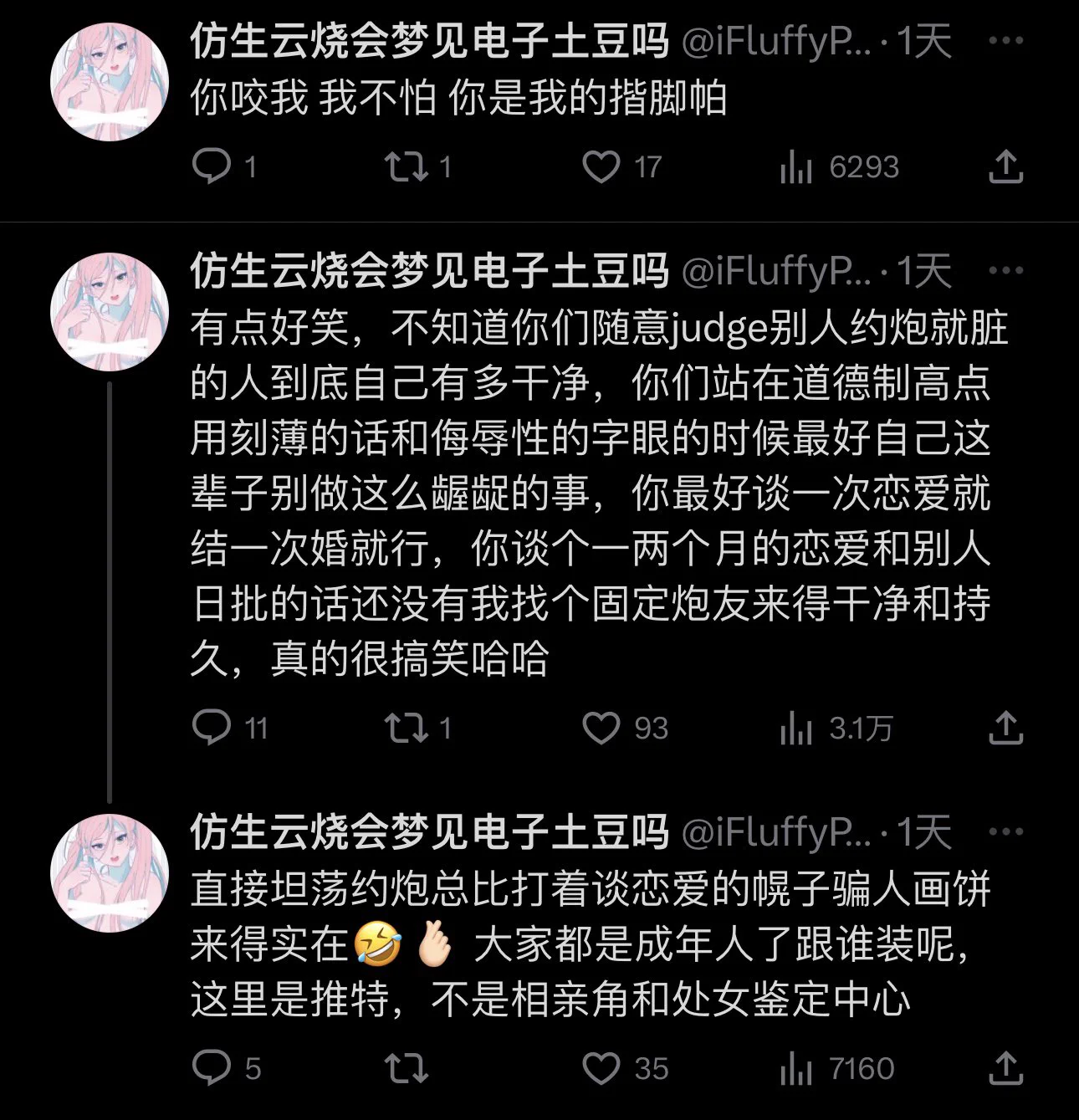View analytics for the 3.1万 views tweet
Screen dimensions: 1079x1120
point(795,728)
